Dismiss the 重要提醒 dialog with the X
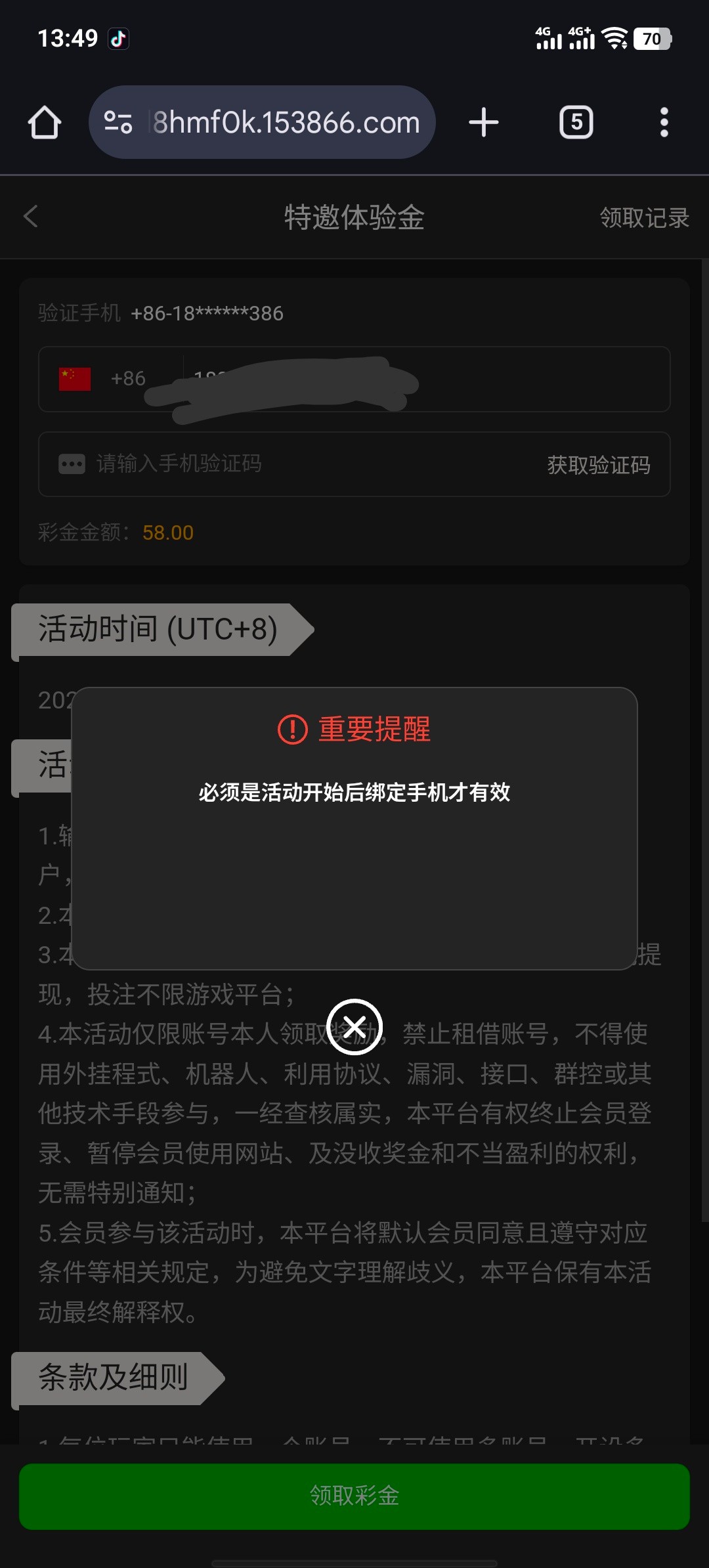The image size is (709, 1568). (354, 1027)
